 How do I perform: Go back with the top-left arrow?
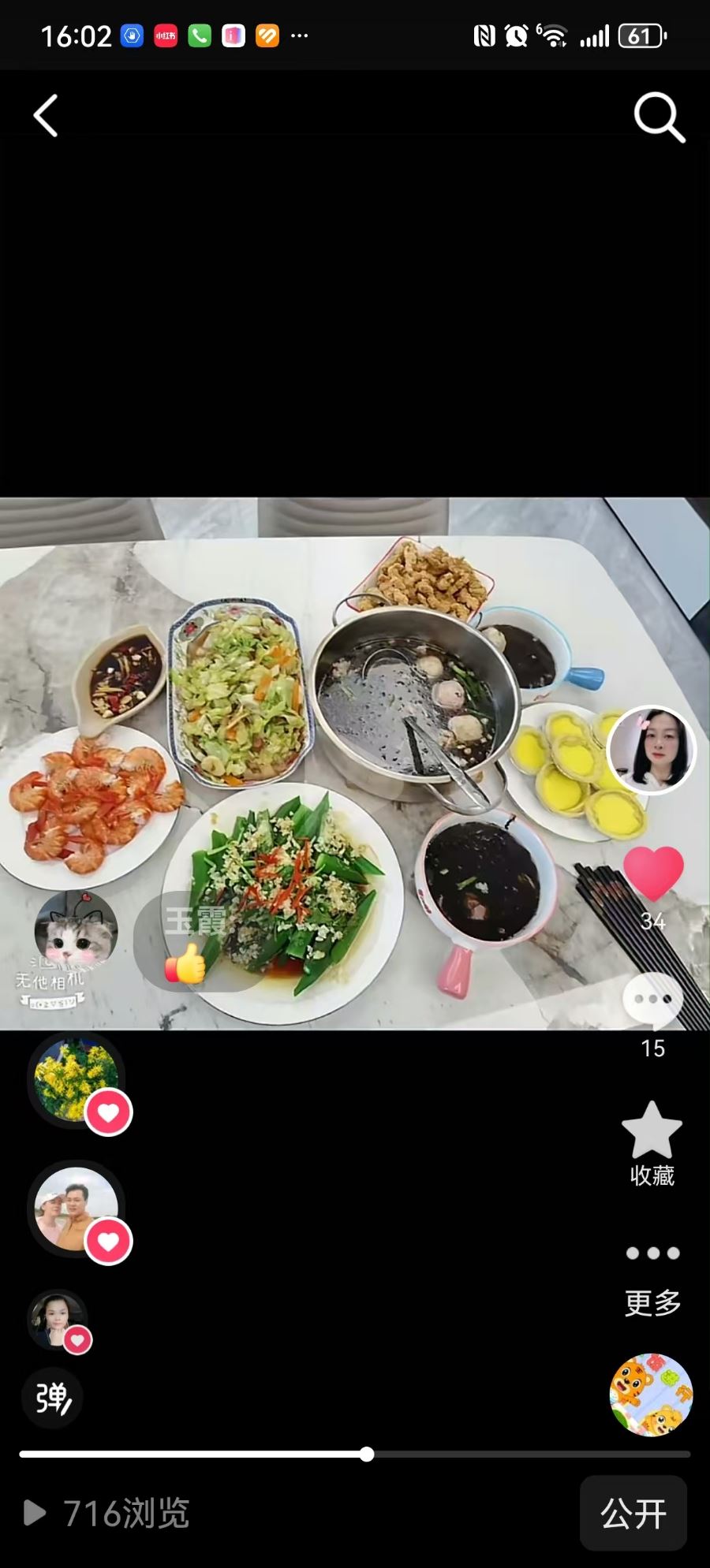tap(46, 116)
